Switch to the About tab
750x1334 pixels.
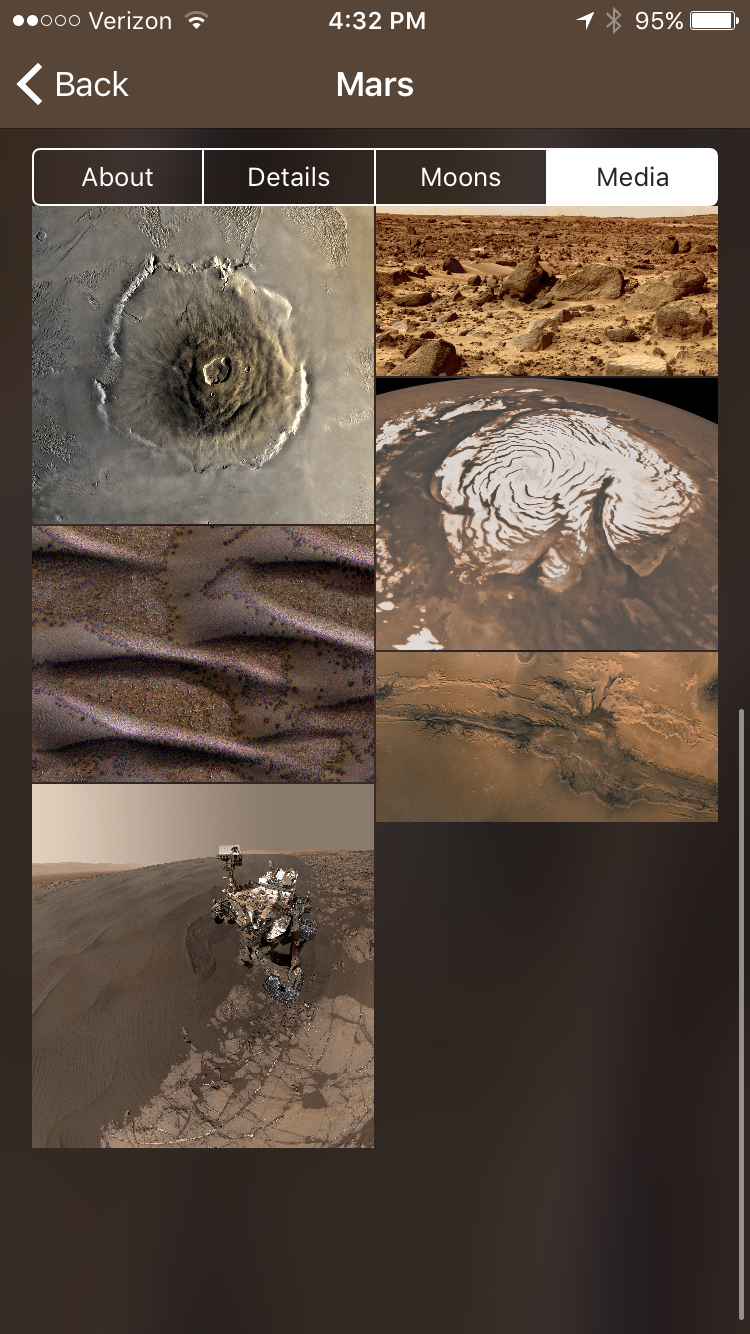click(118, 177)
